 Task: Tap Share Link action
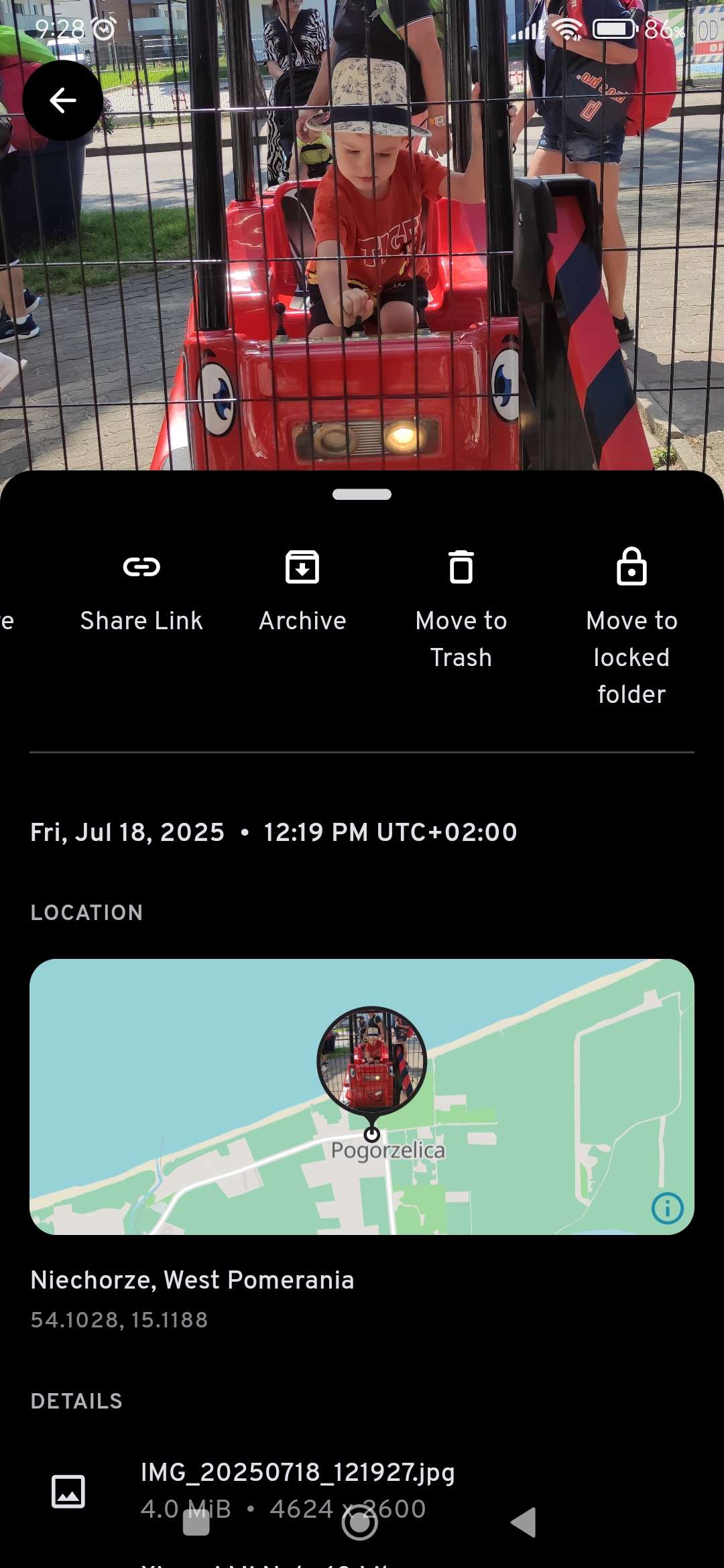[141, 591]
